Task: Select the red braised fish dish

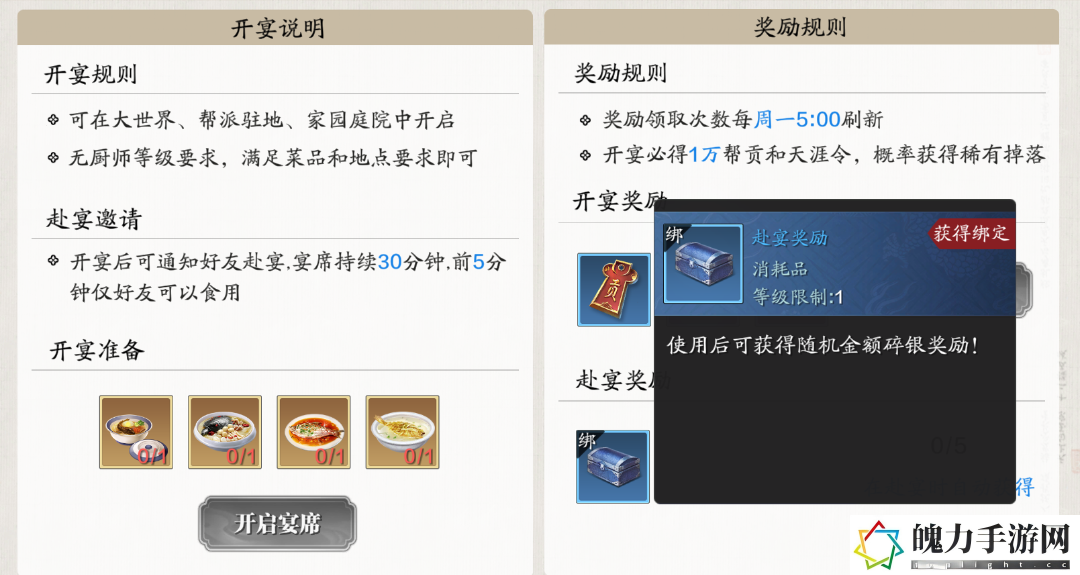Action: (x=313, y=432)
